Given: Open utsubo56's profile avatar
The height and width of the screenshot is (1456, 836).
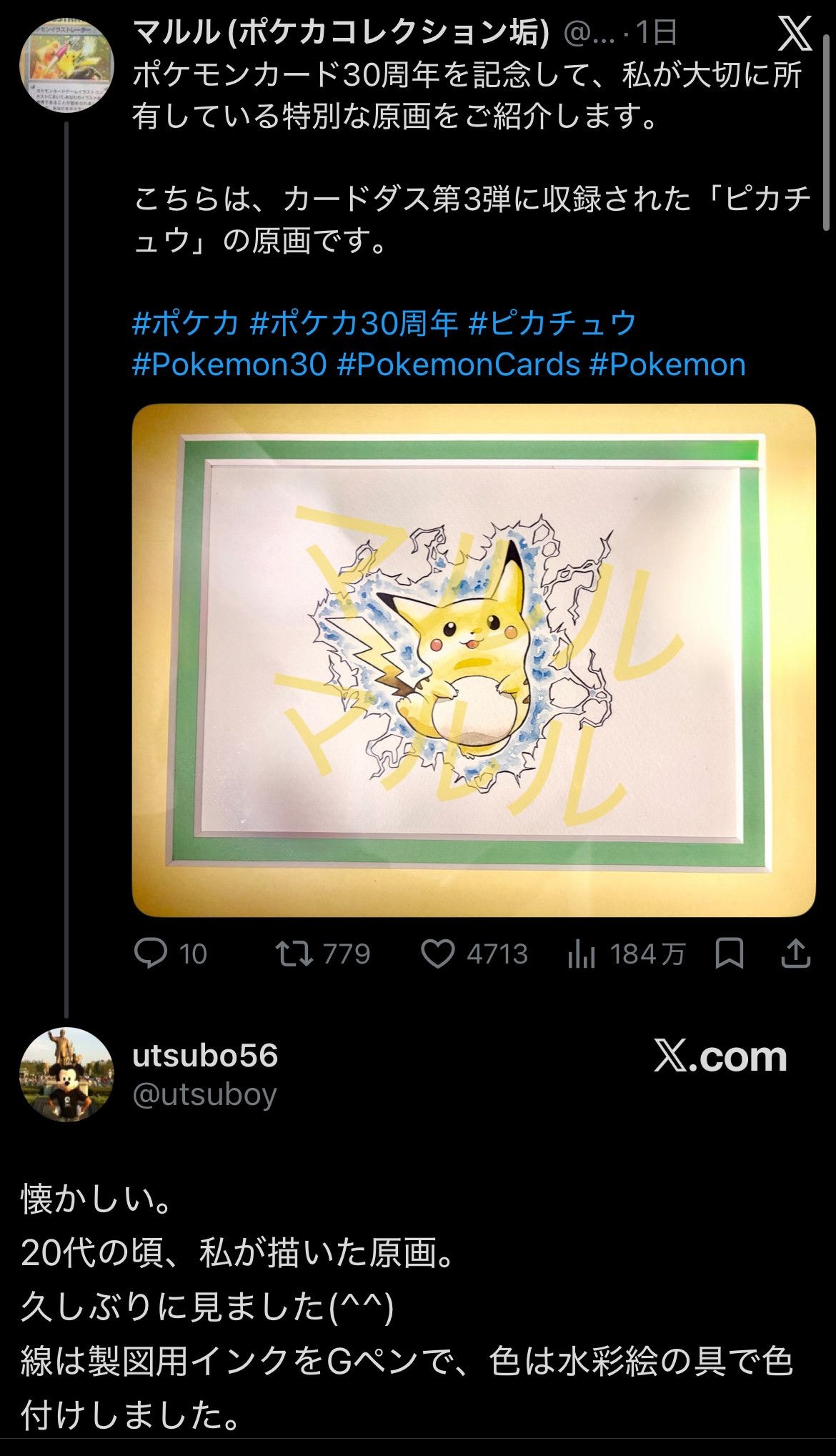Looking at the screenshot, I should (66, 1074).
